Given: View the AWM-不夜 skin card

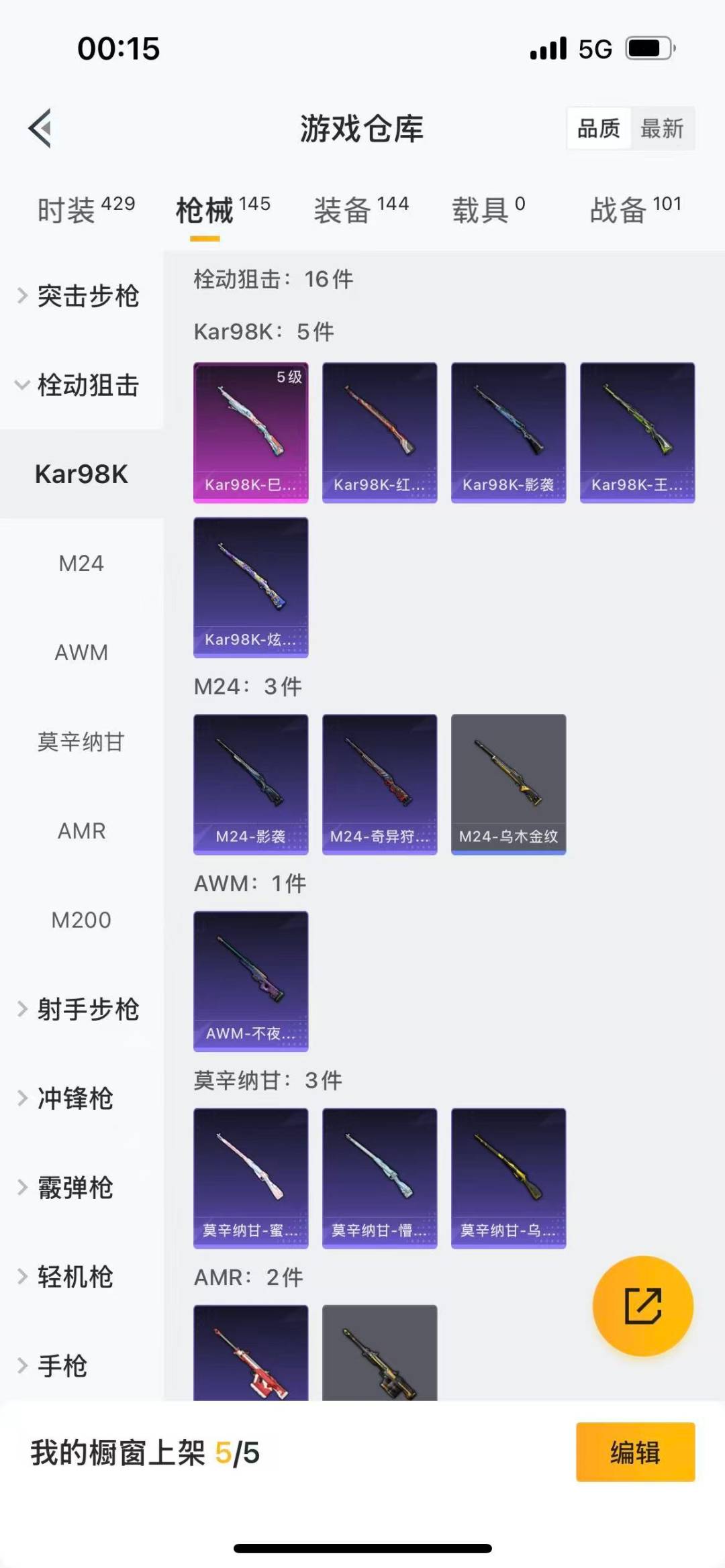Looking at the screenshot, I should [250, 981].
